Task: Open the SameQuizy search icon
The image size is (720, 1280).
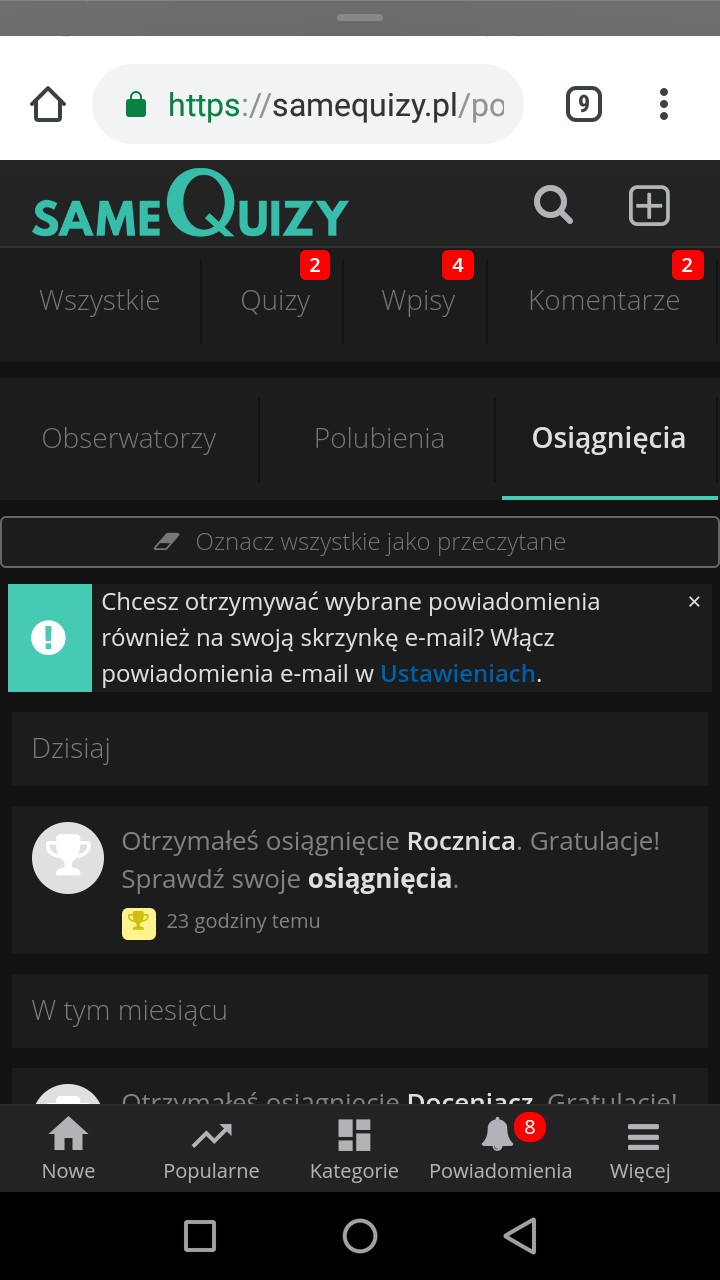Action: (x=553, y=206)
